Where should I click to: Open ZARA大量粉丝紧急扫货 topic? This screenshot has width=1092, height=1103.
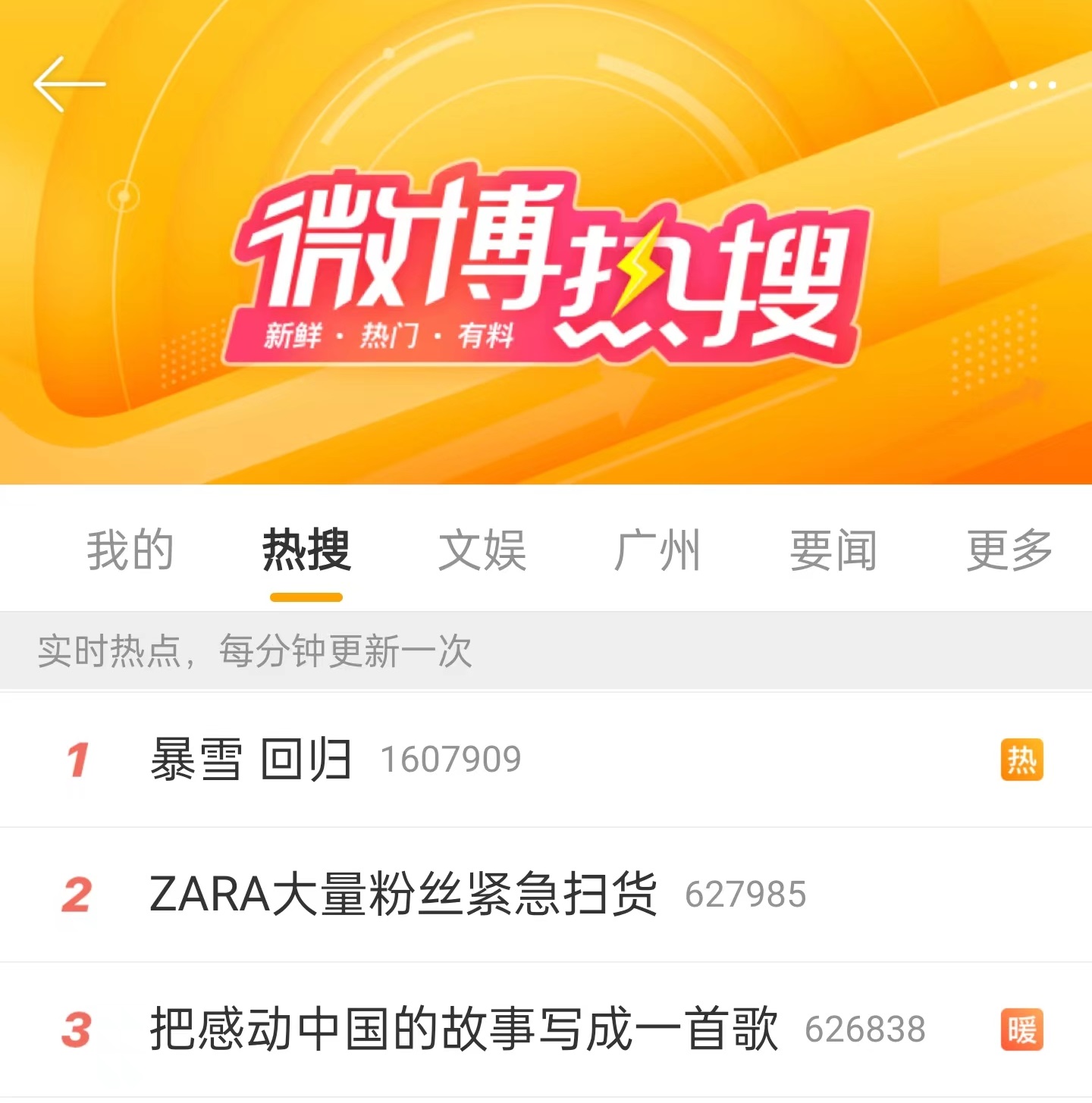[x=546, y=895]
